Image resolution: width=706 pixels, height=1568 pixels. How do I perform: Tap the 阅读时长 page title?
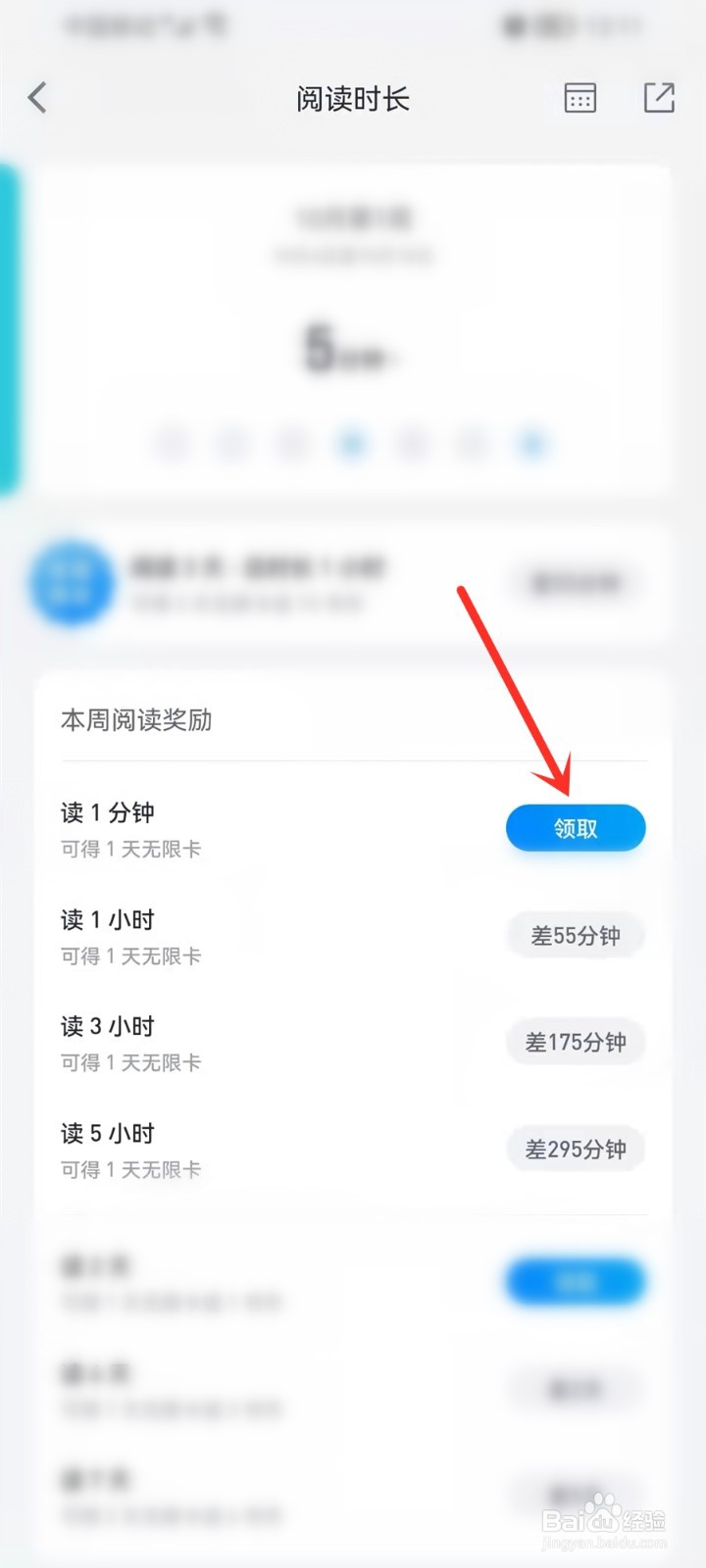coord(353,98)
